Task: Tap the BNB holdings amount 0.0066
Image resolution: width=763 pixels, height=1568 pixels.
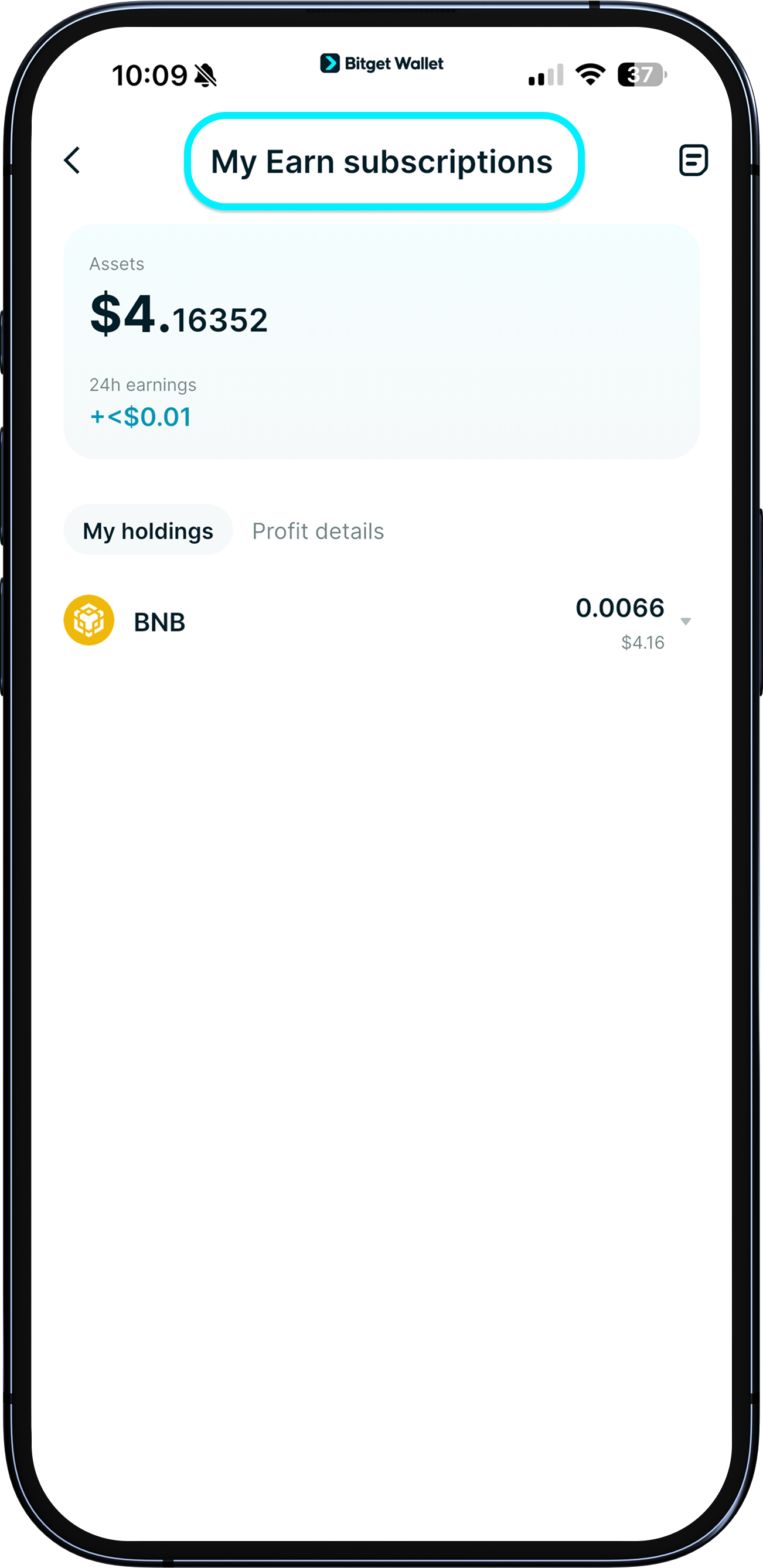Action: [620, 608]
